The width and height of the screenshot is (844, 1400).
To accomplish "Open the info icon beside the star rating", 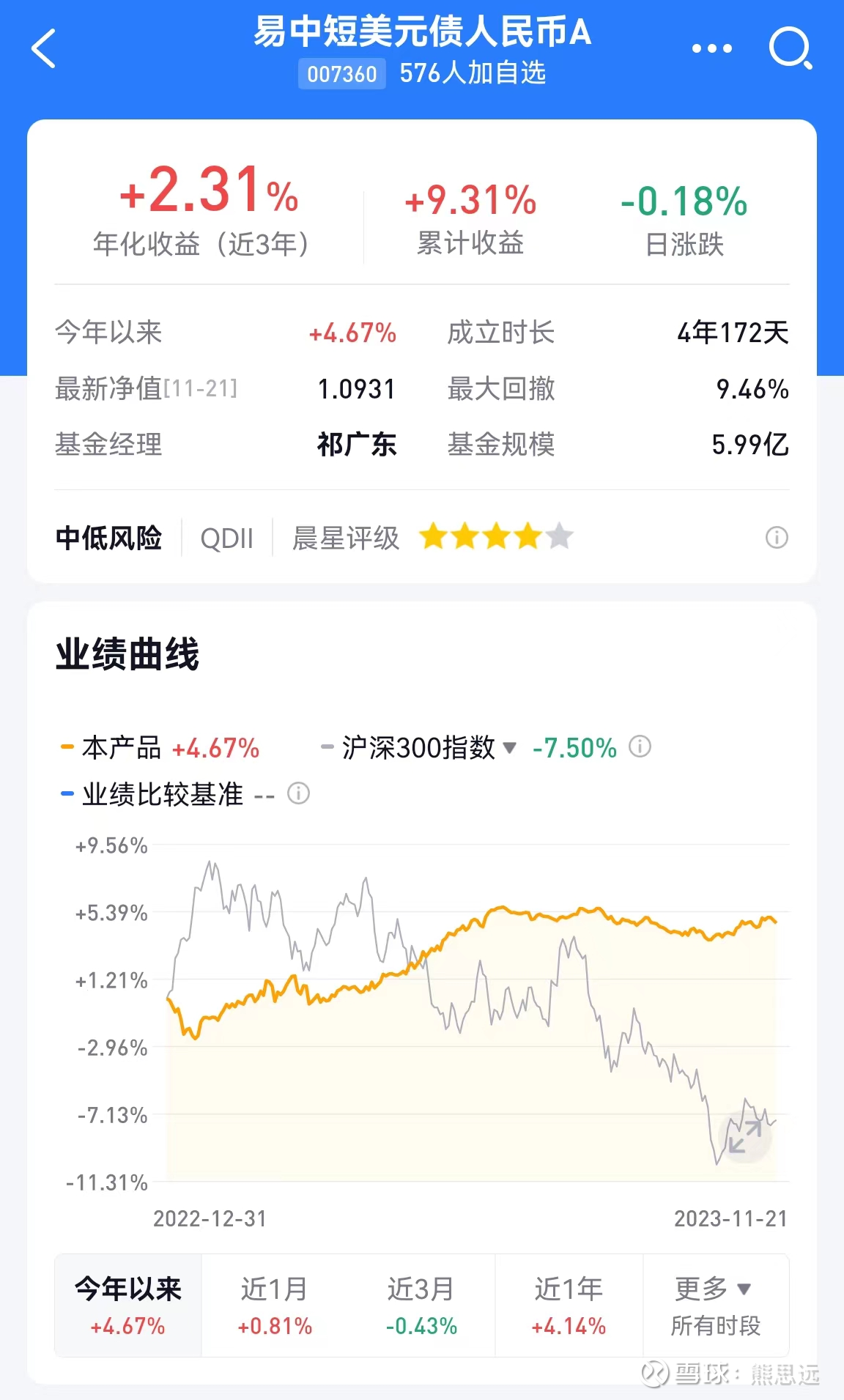I will click(x=777, y=538).
